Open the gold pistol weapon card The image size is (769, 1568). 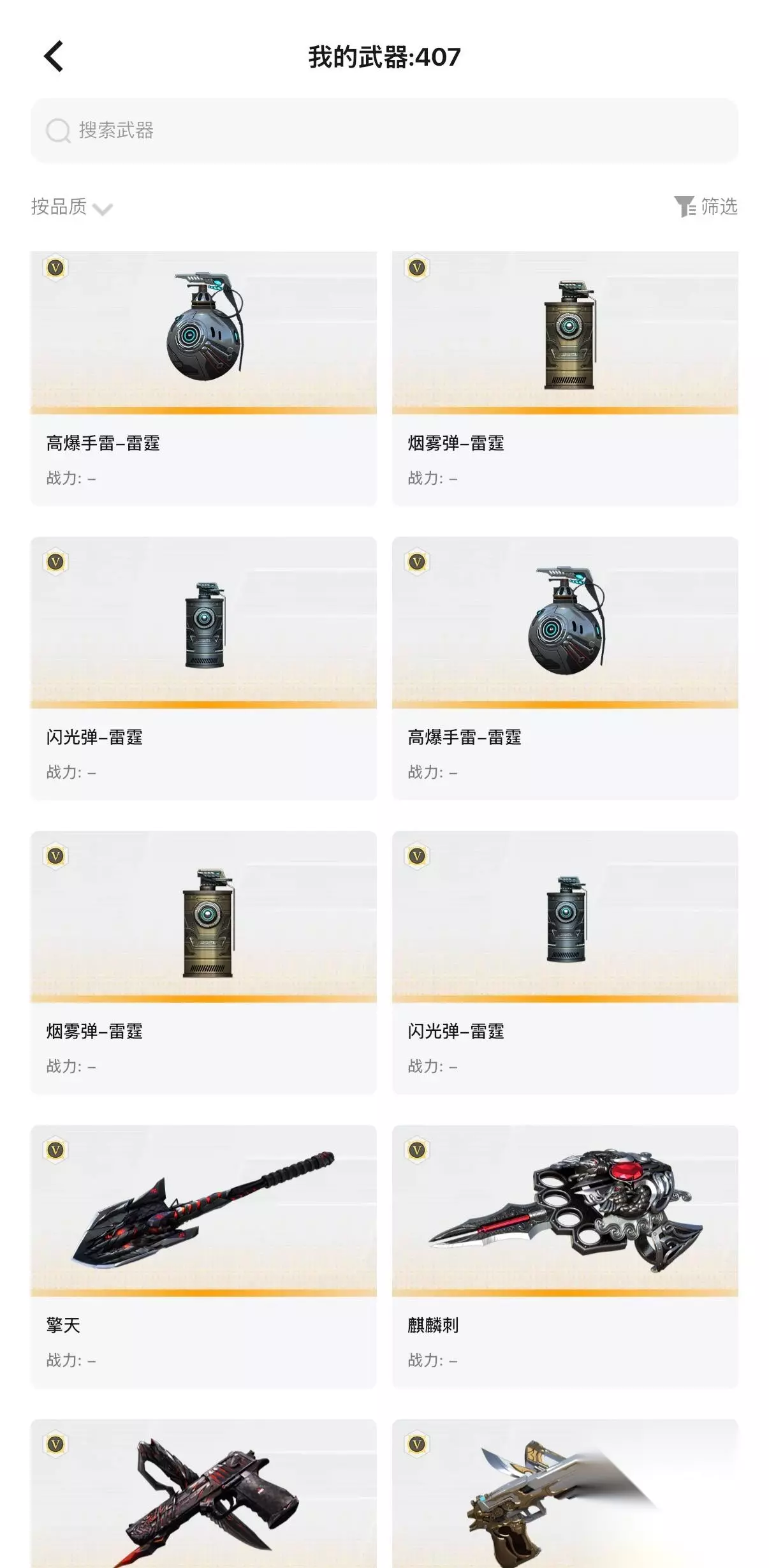565,1493
